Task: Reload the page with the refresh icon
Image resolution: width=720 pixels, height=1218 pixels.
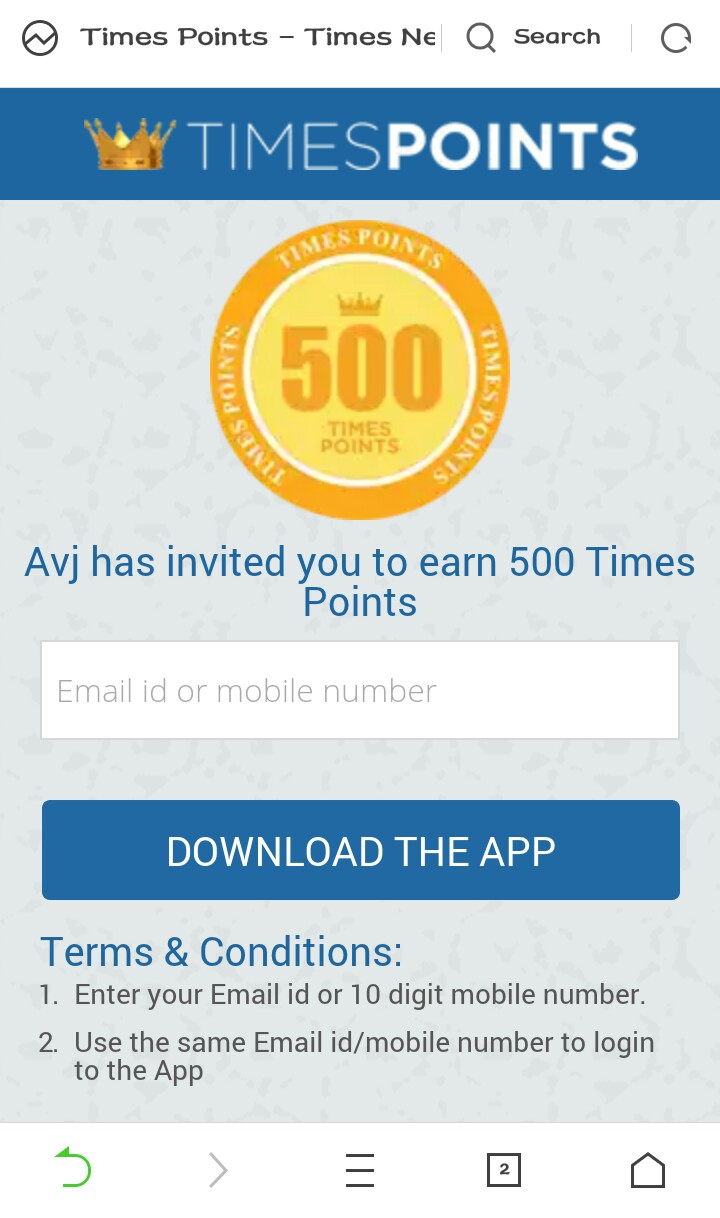Action: (676, 39)
